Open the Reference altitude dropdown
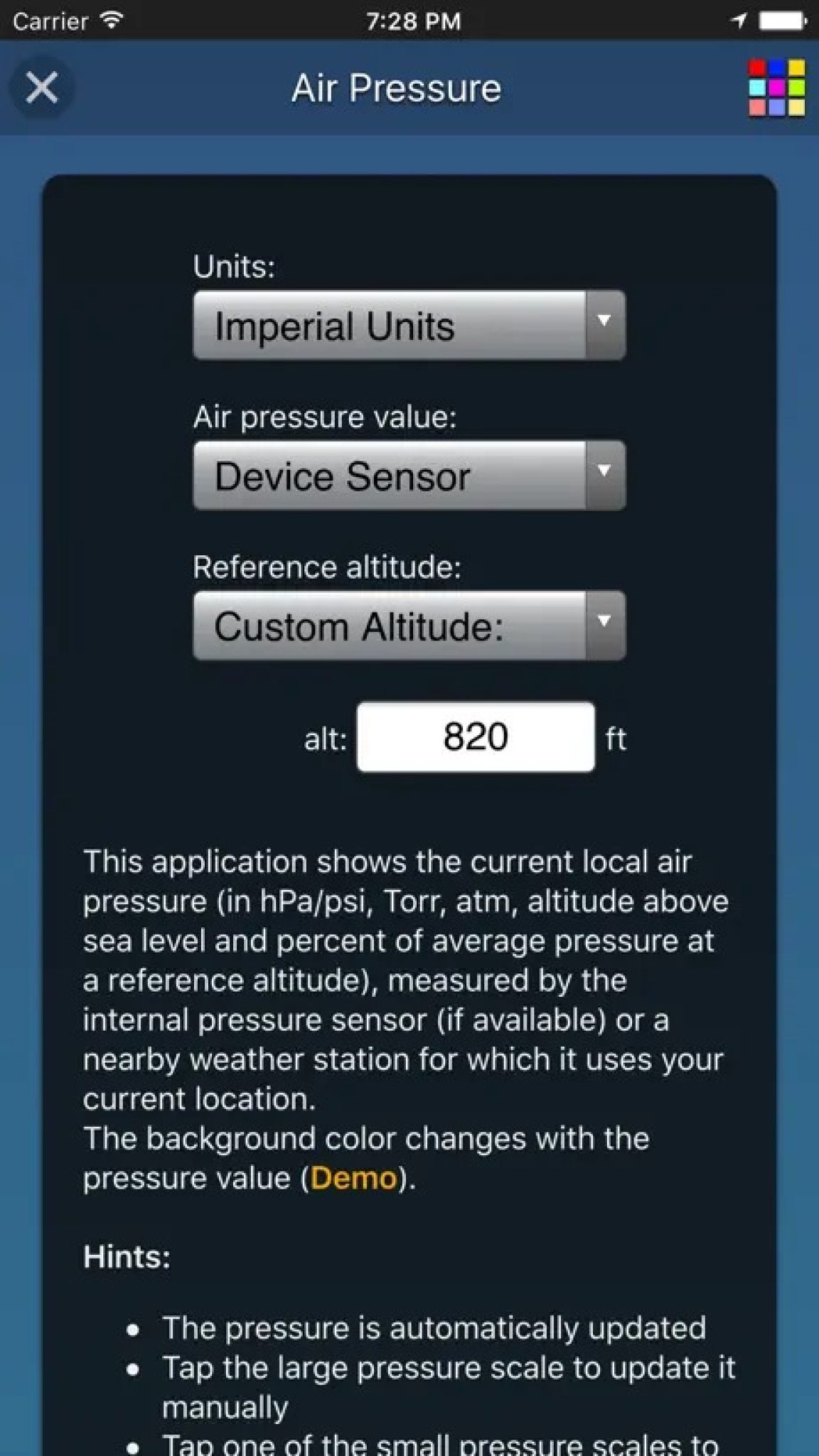819x1456 pixels. click(409, 626)
